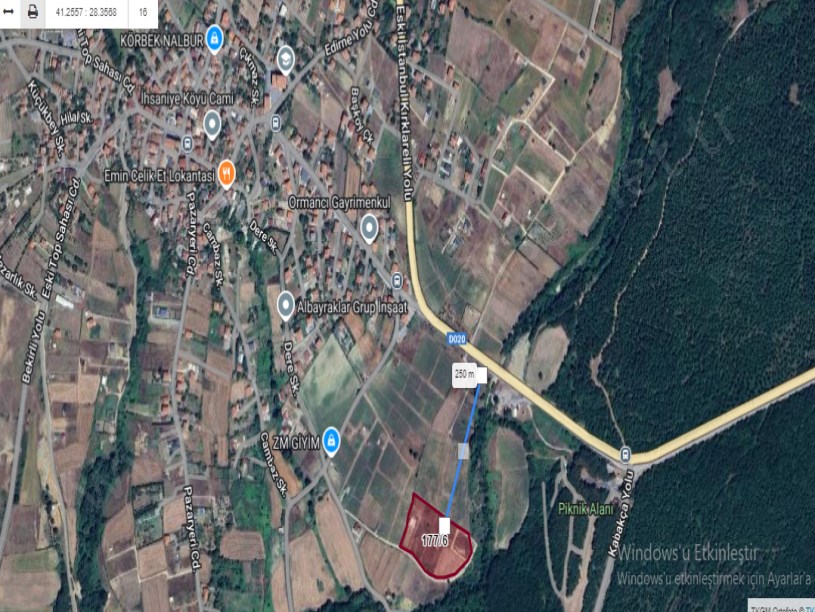Select the ZM GİYİM shop marker
Image resolution: width=815 pixels, height=612 pixels.
pos(331,439)
